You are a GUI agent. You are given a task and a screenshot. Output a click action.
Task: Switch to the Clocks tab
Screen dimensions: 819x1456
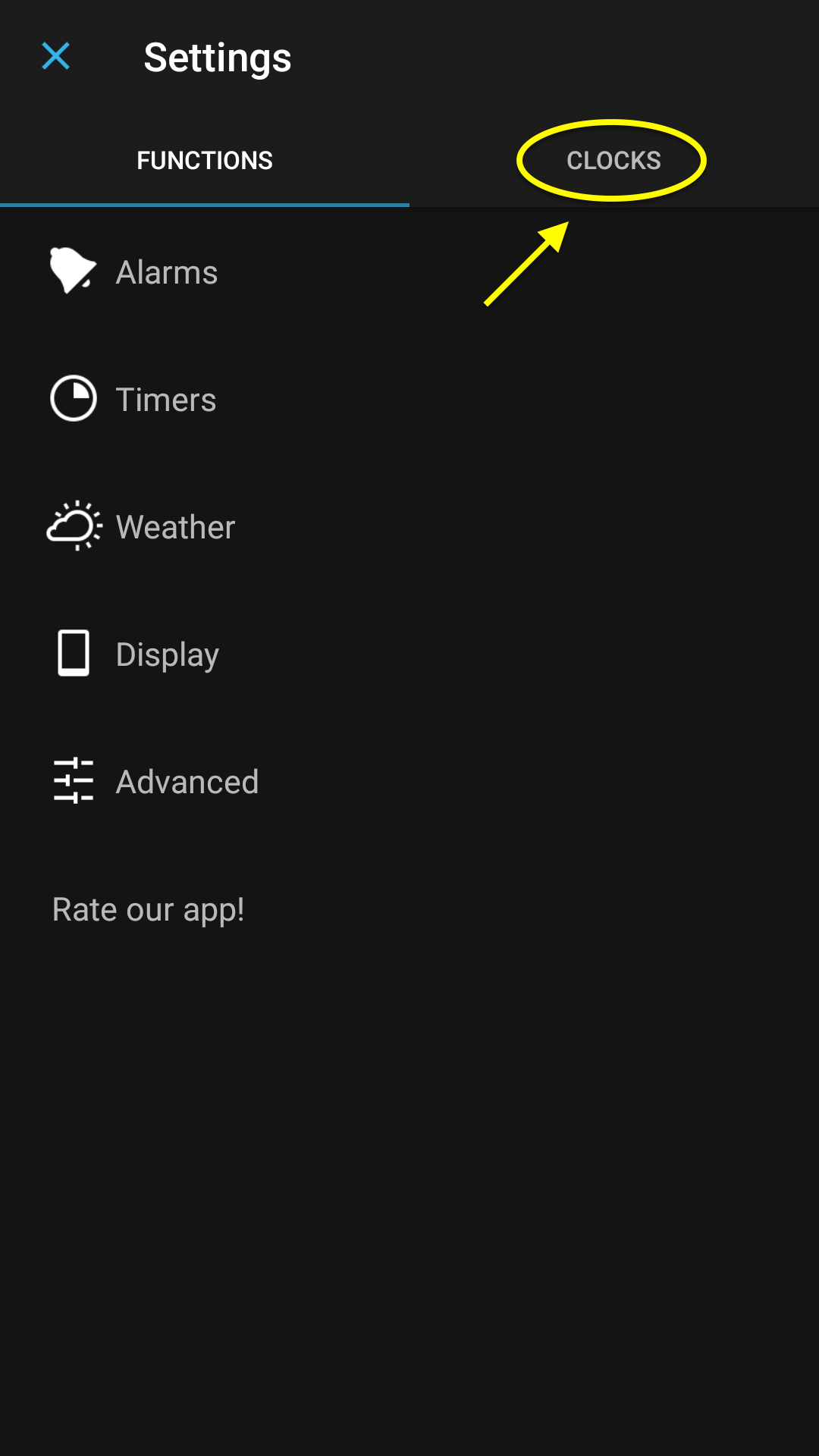click(x=613, y=161)
